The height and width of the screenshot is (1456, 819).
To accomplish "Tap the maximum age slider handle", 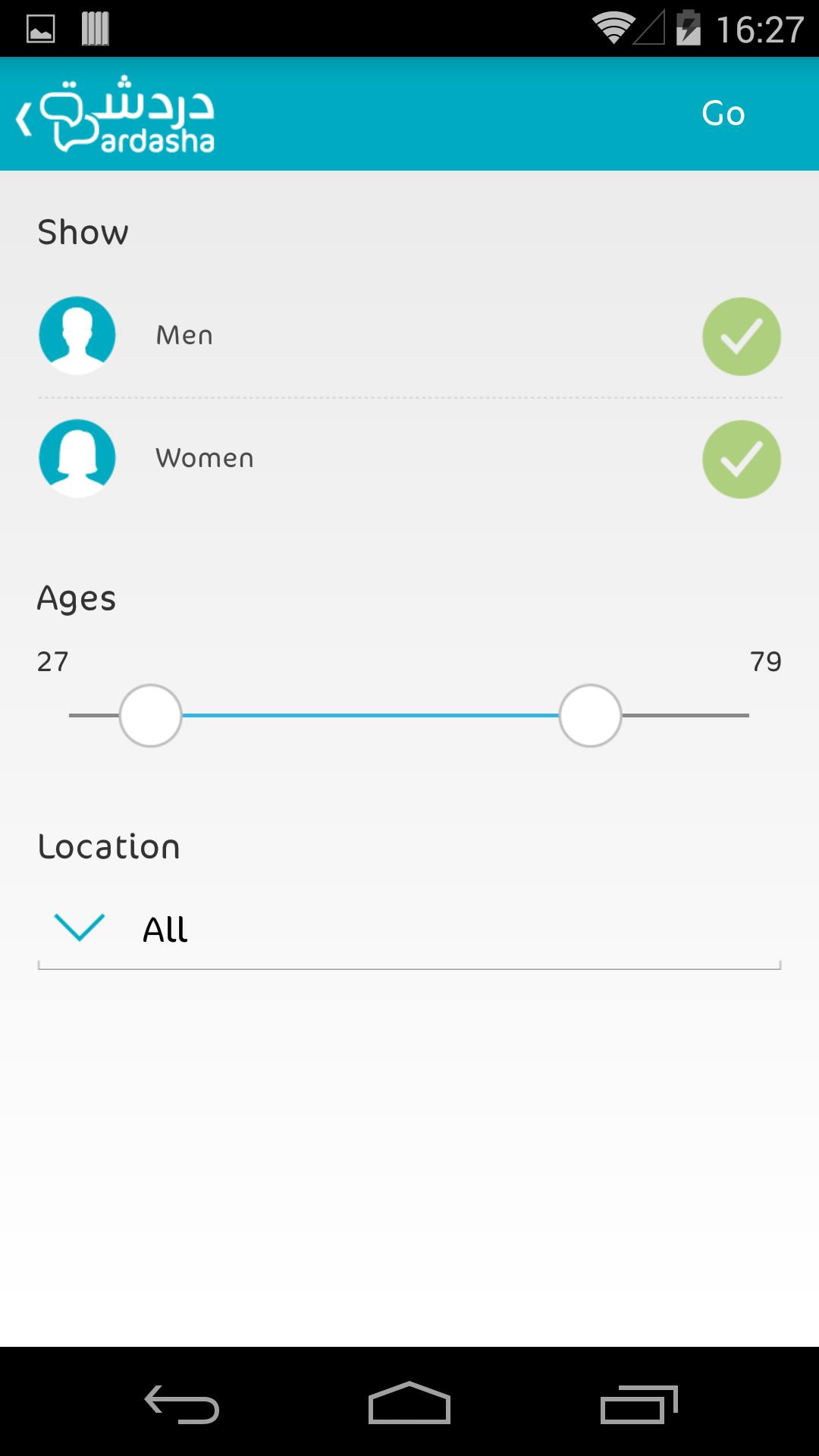I will click(590, 715).
